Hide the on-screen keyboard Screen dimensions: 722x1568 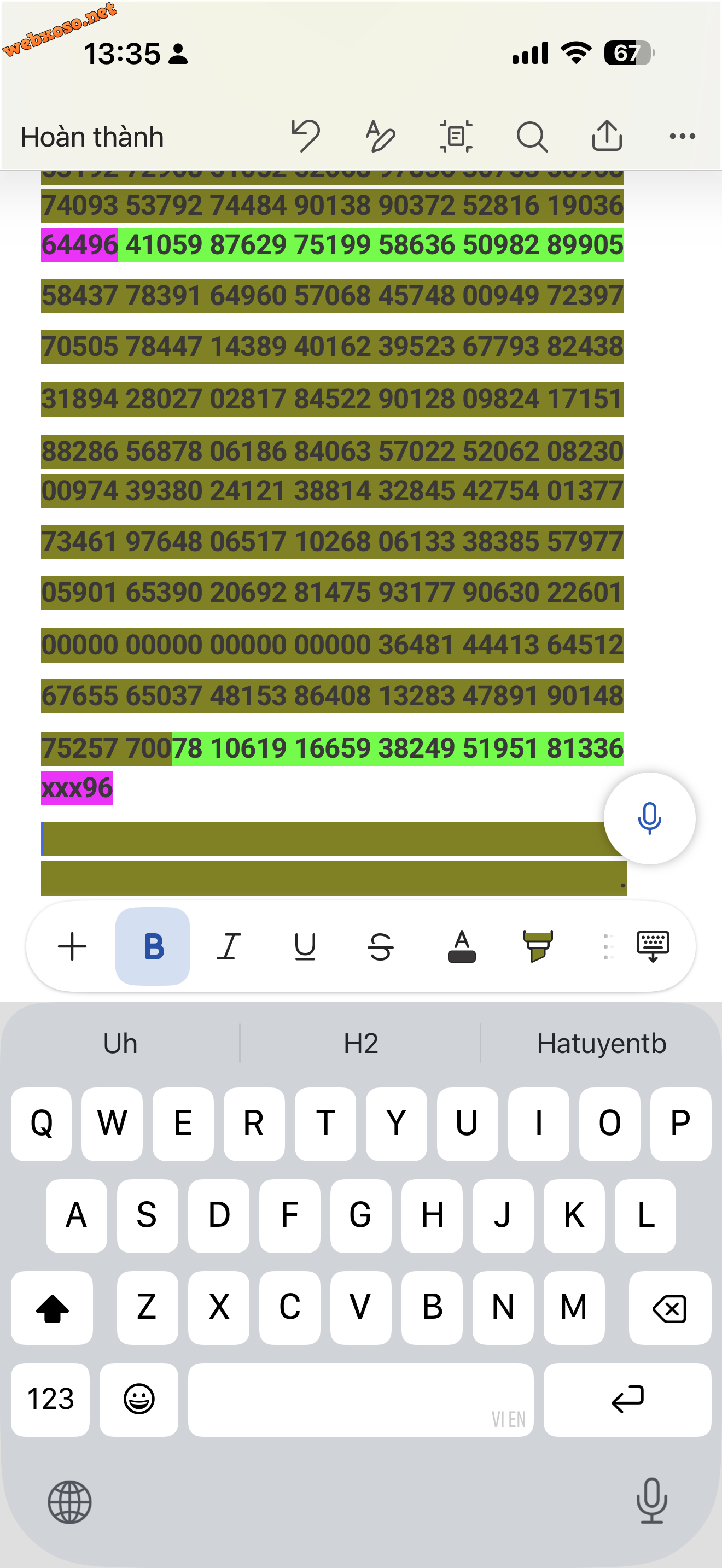(x=653, y=946)
